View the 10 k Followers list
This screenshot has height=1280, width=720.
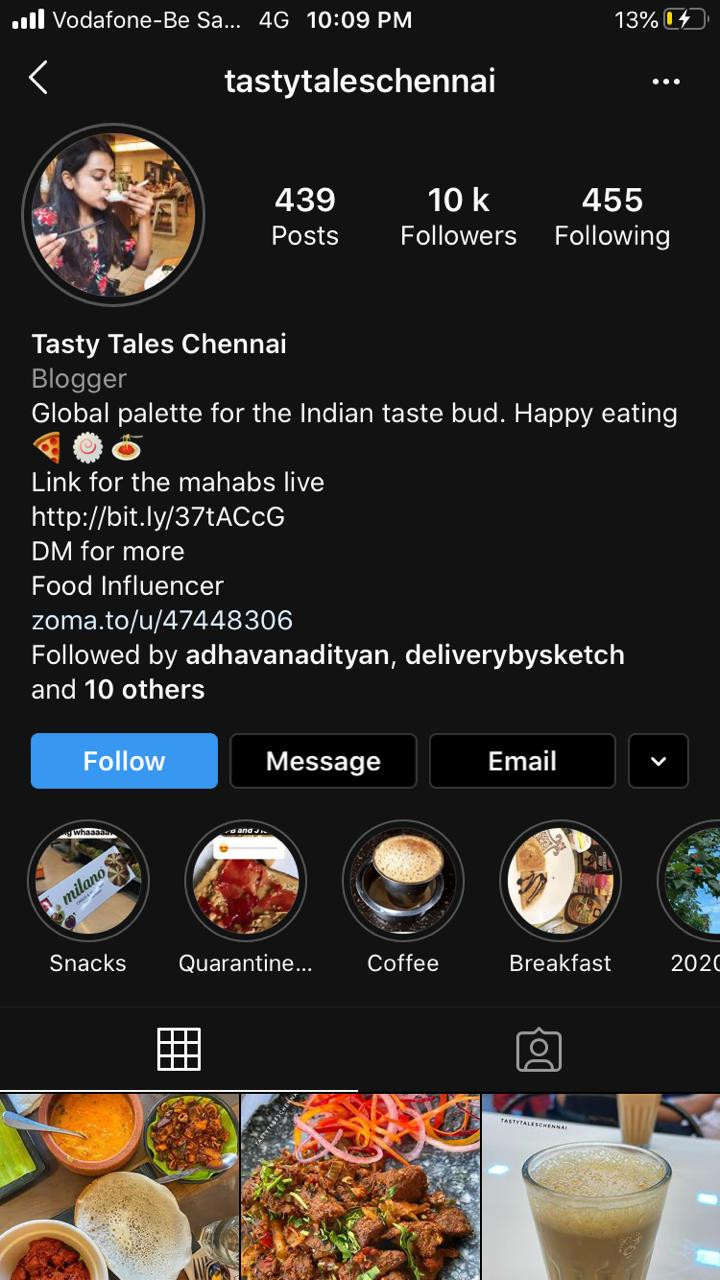click(458, 216)
